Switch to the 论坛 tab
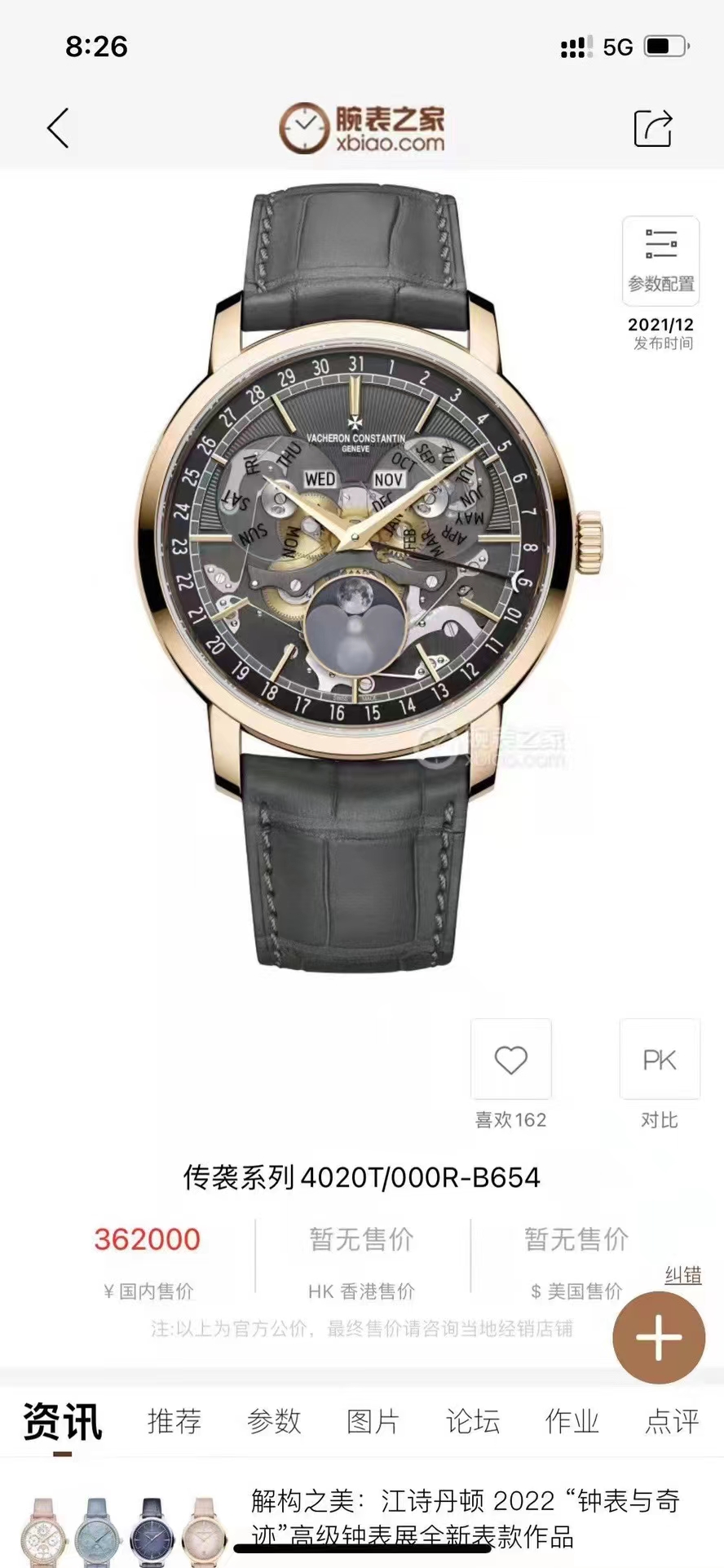Screen dimensions: 724x1568 coord(472,1422)
